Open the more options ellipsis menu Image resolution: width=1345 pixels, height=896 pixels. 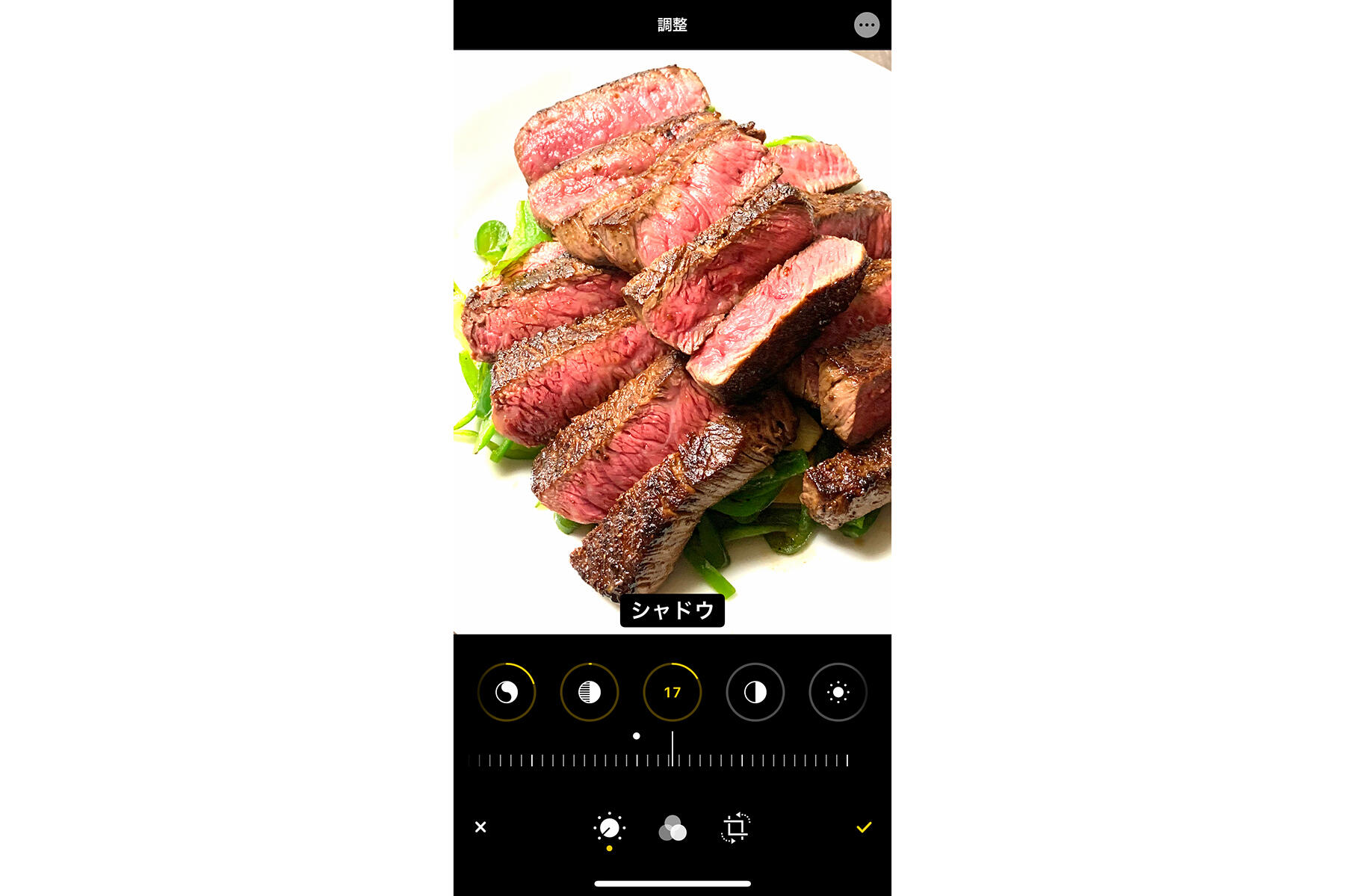tap(866, 25)
